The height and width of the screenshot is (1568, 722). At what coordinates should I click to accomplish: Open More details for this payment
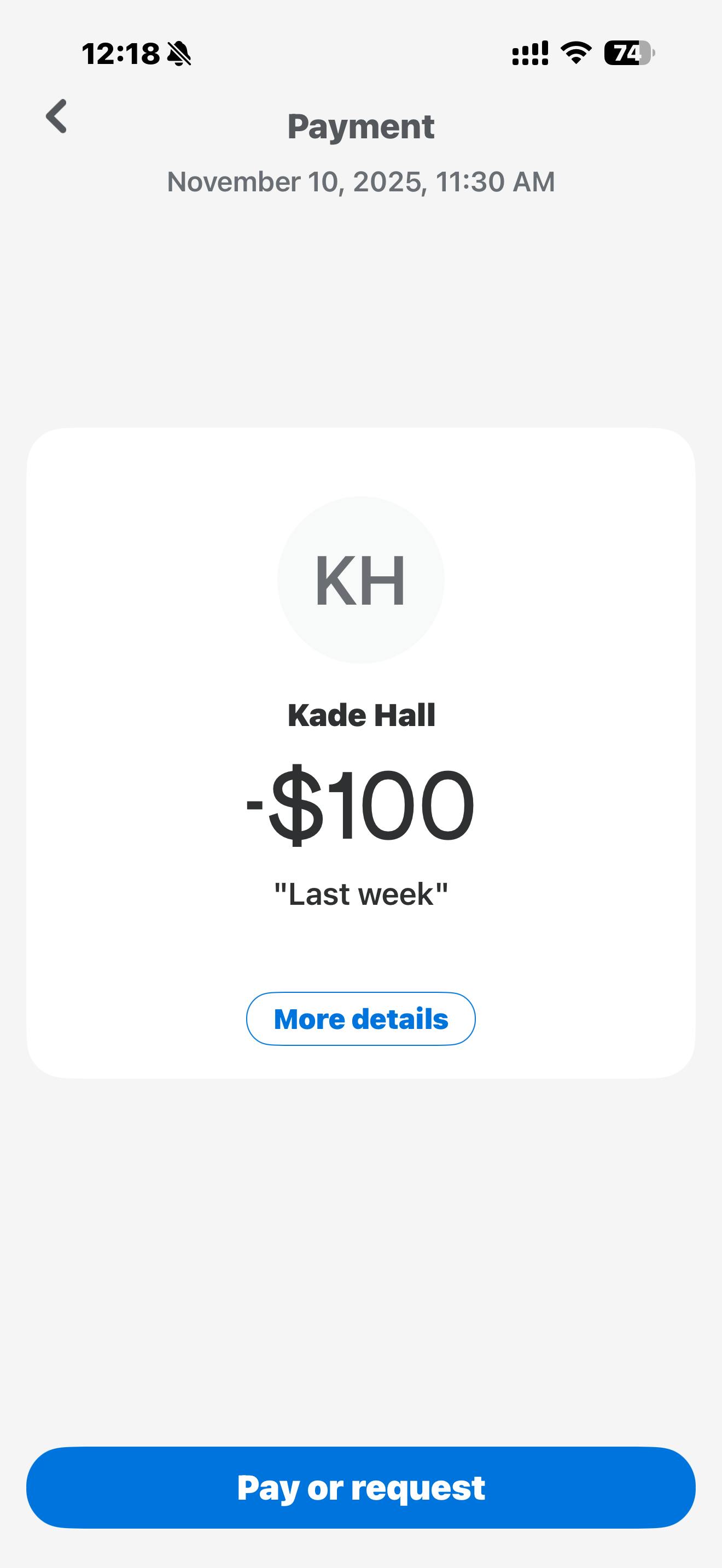pyautogui.click(x=360, y=1019)
